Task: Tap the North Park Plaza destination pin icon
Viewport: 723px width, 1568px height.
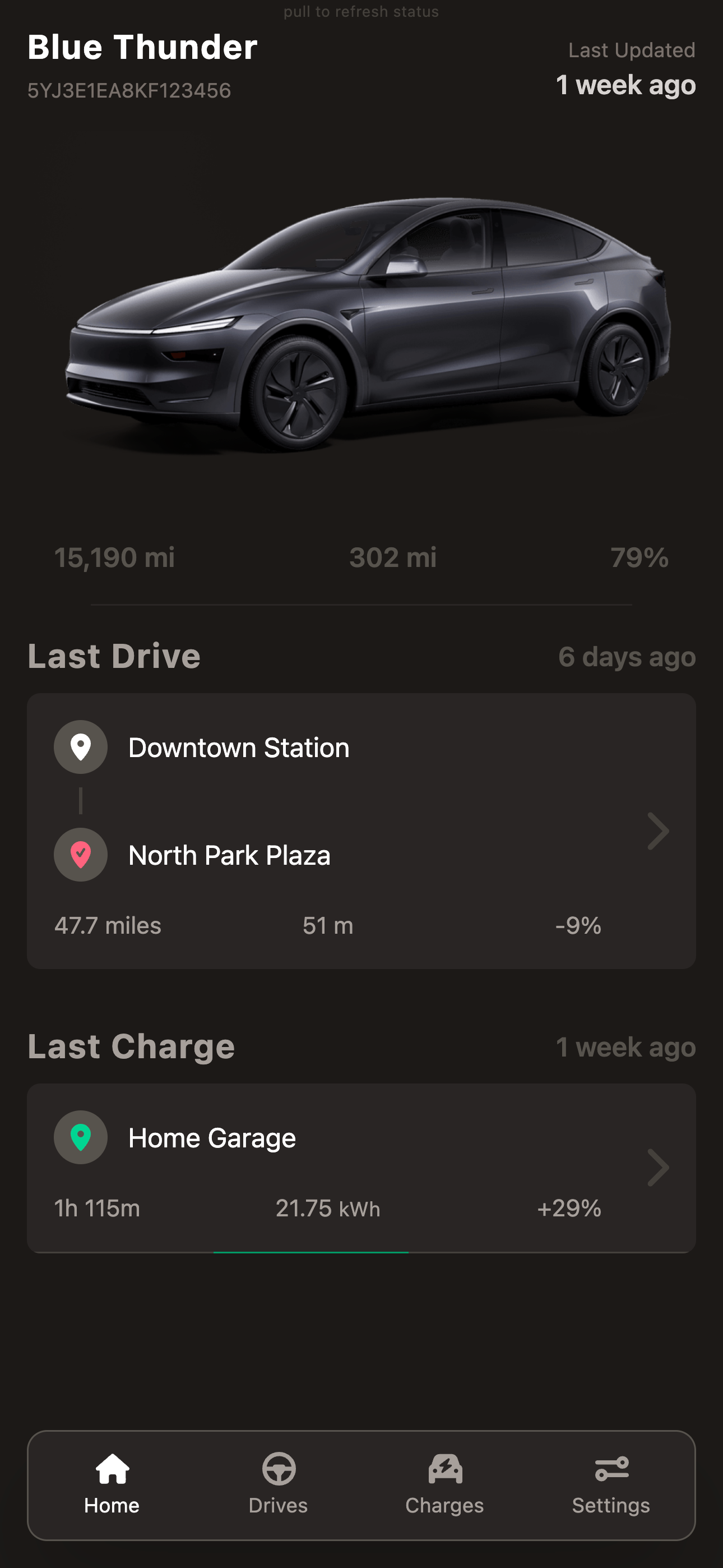Action: click(x=80, y=855)
